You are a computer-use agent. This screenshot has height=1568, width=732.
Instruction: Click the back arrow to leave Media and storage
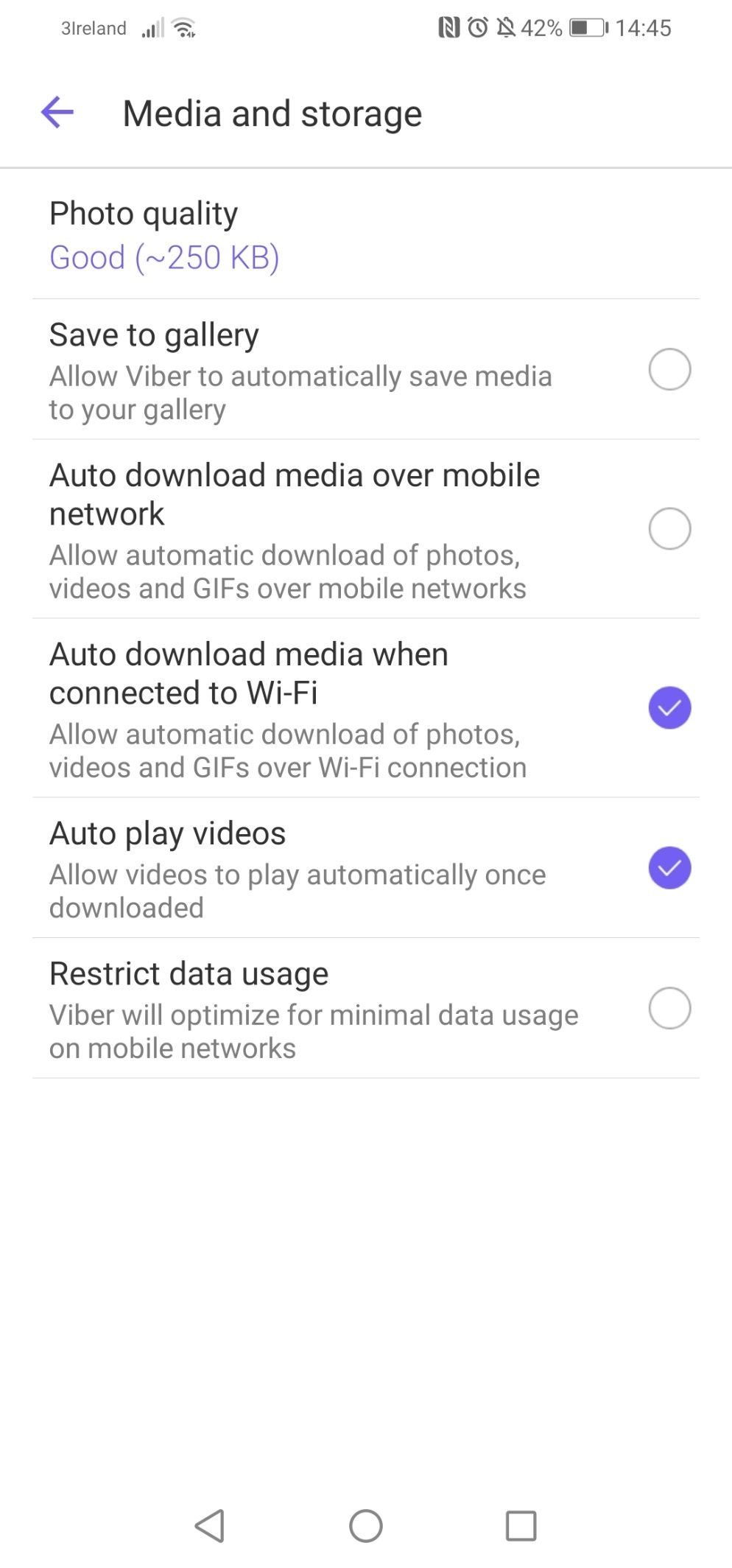pyautogui.click(x=56, y=112)
